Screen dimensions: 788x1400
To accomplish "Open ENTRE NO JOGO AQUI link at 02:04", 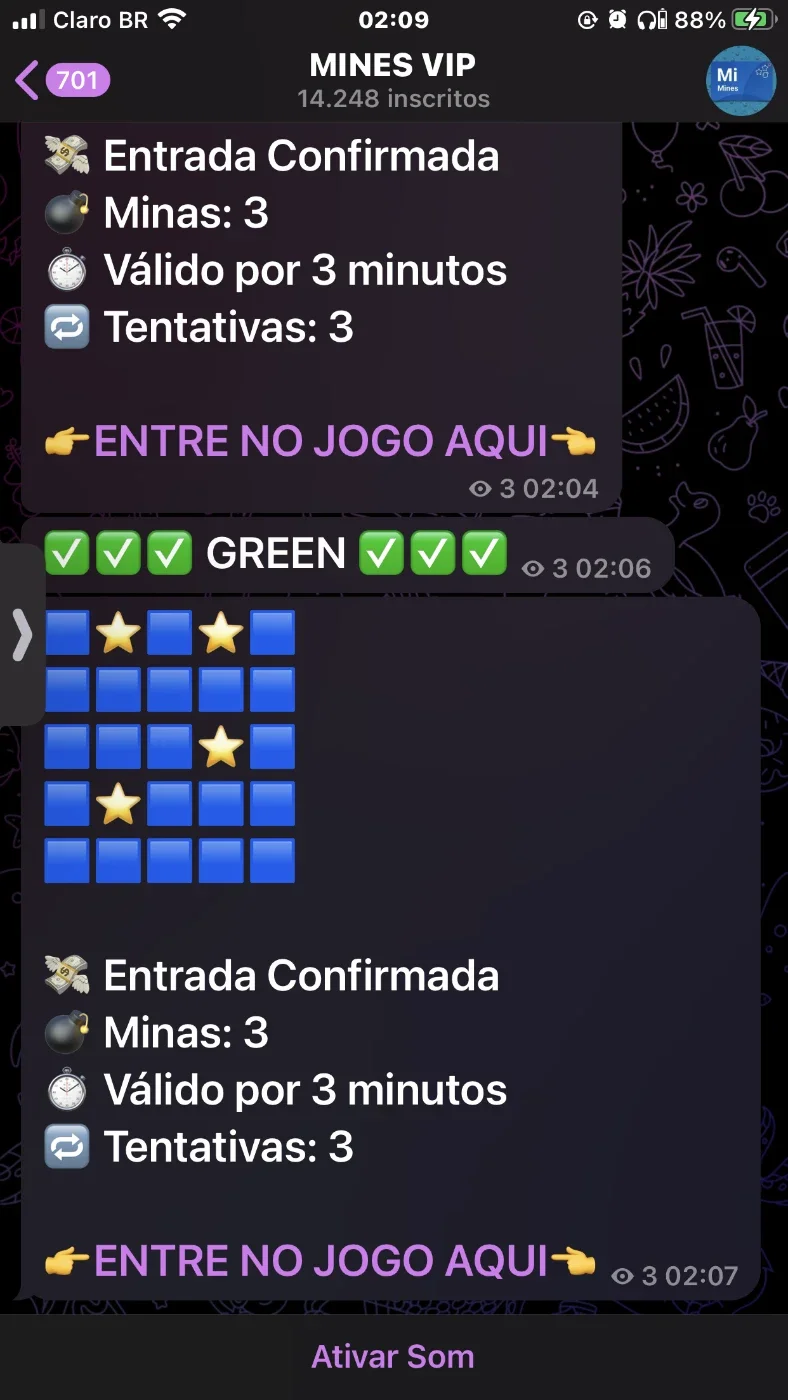I will (x=321, y=441).
